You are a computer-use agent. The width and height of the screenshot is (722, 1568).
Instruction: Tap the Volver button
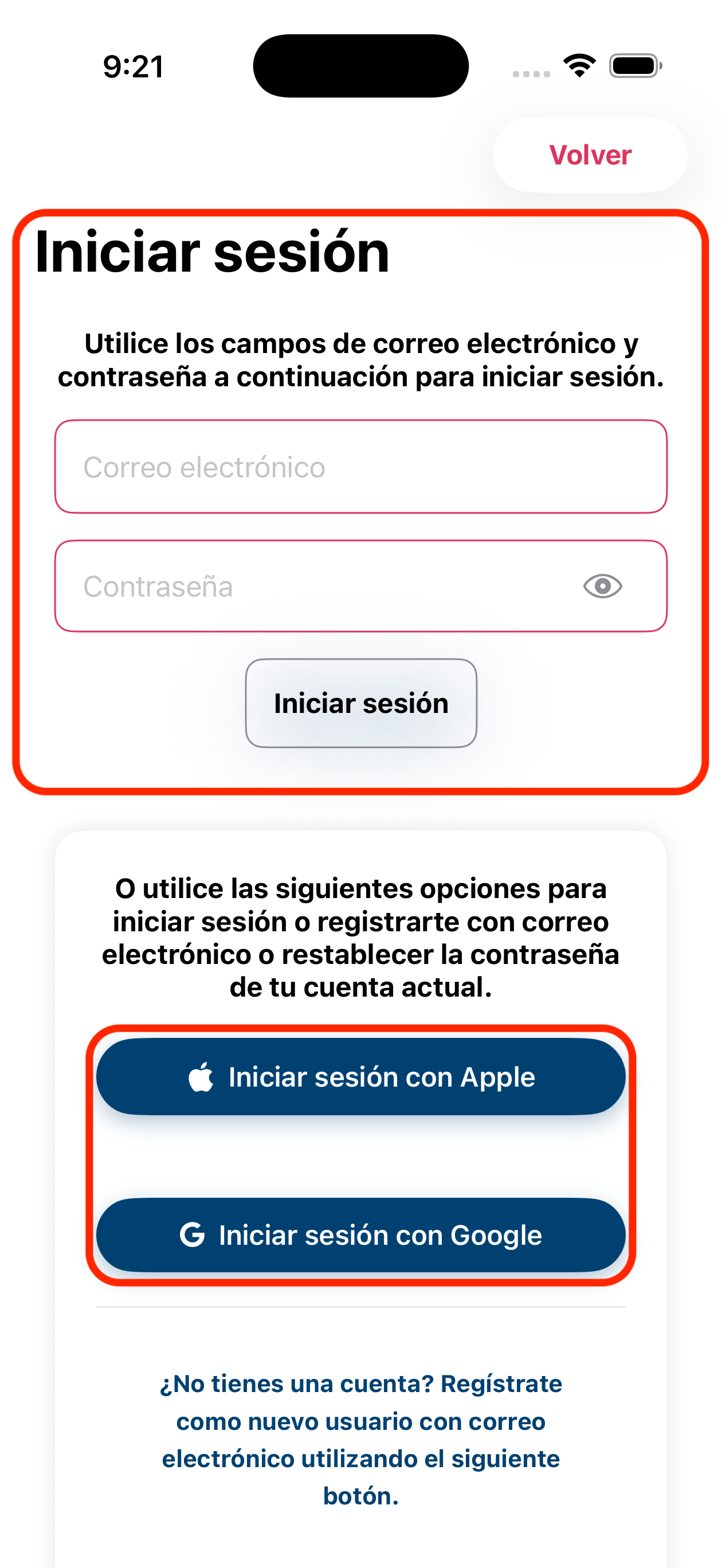[x=589, y=155]
